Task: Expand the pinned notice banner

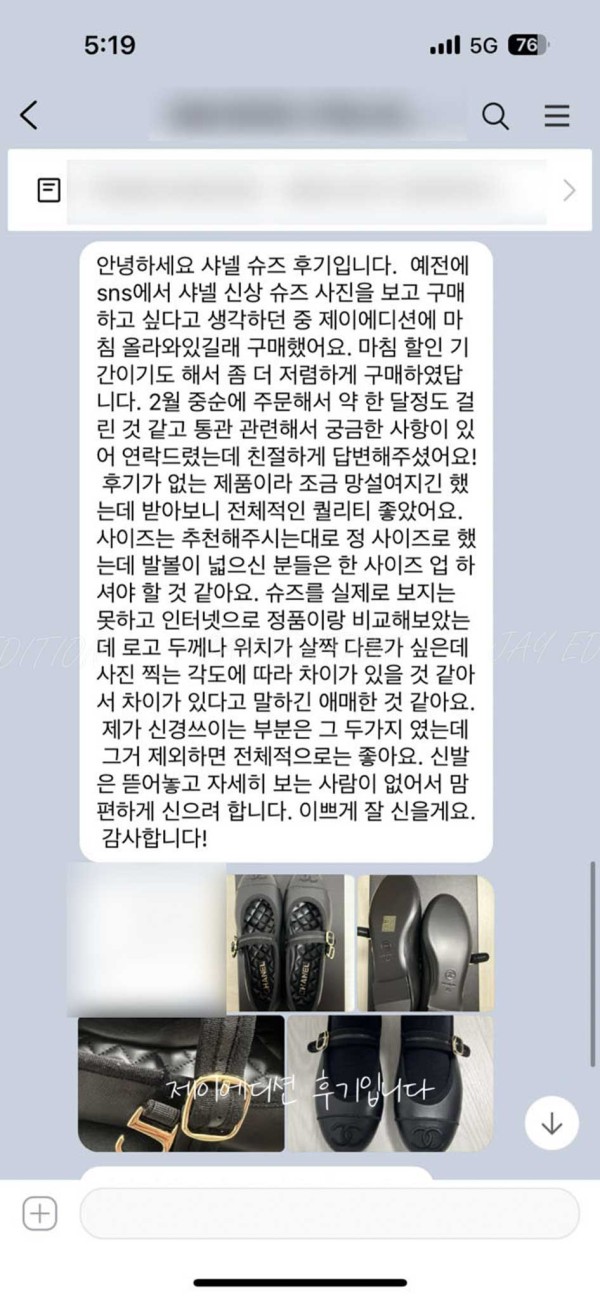Action: 569,190
